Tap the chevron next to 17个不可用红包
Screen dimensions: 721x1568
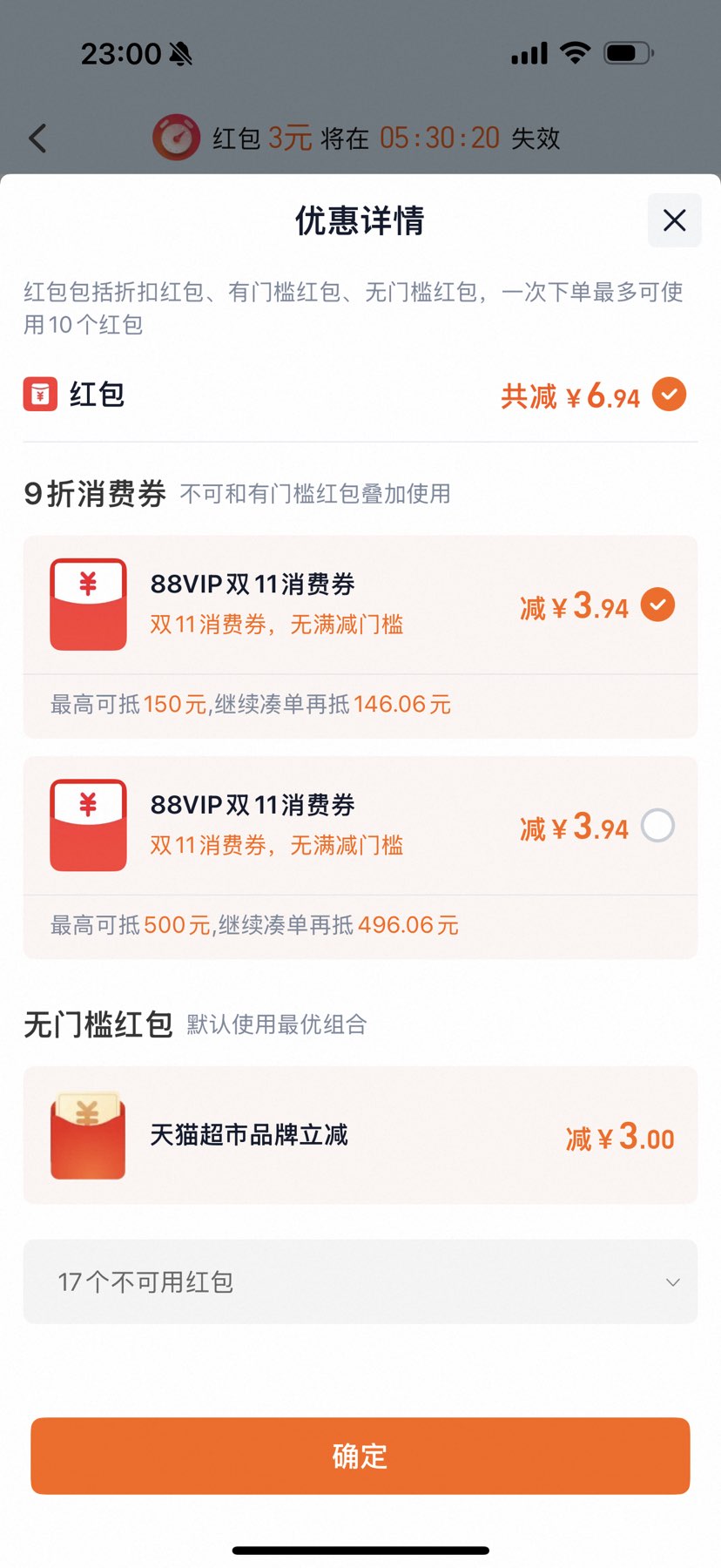coord(671,1281)
